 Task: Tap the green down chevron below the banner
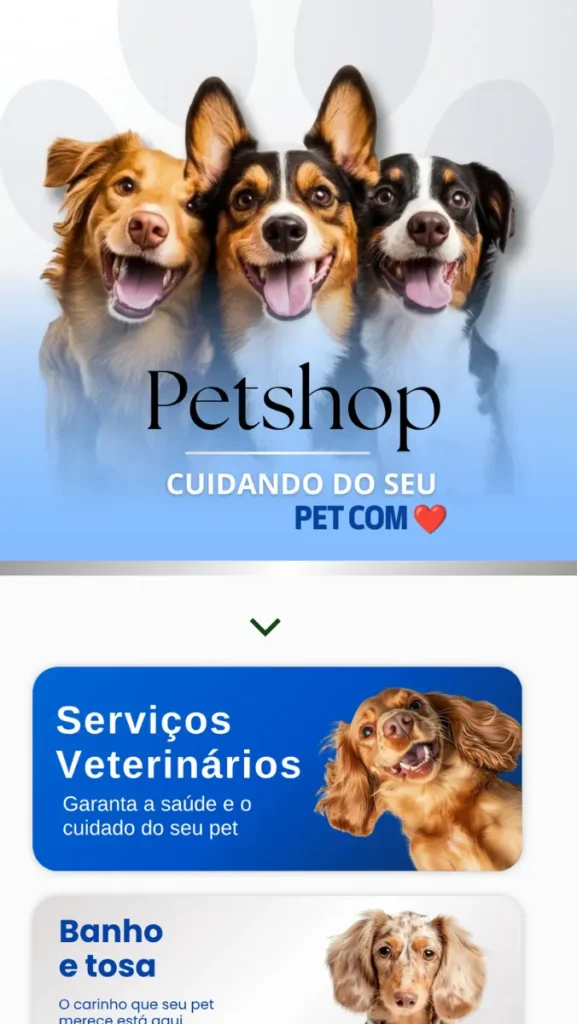pyautogui.click(x=265, y=627)
